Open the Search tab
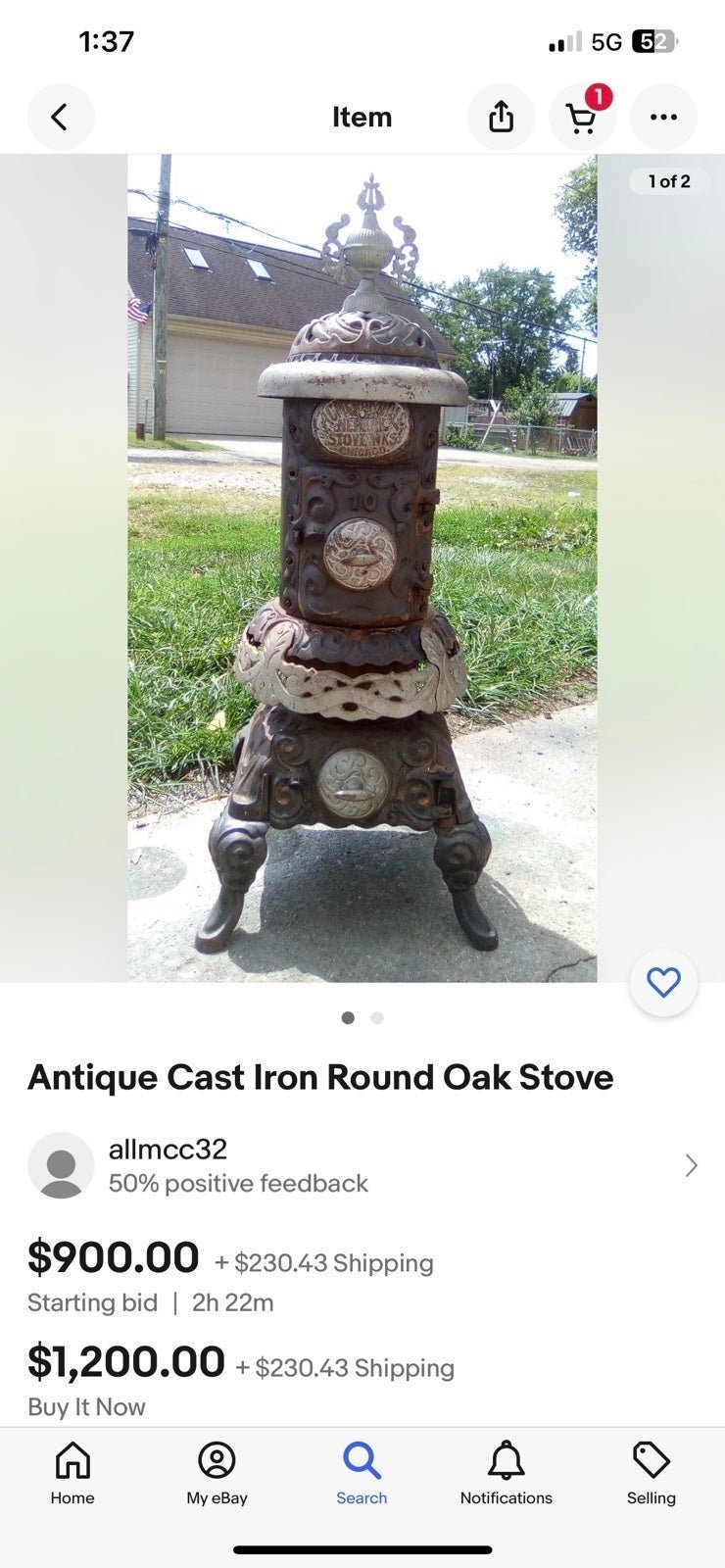 (x=362, y=1473)
